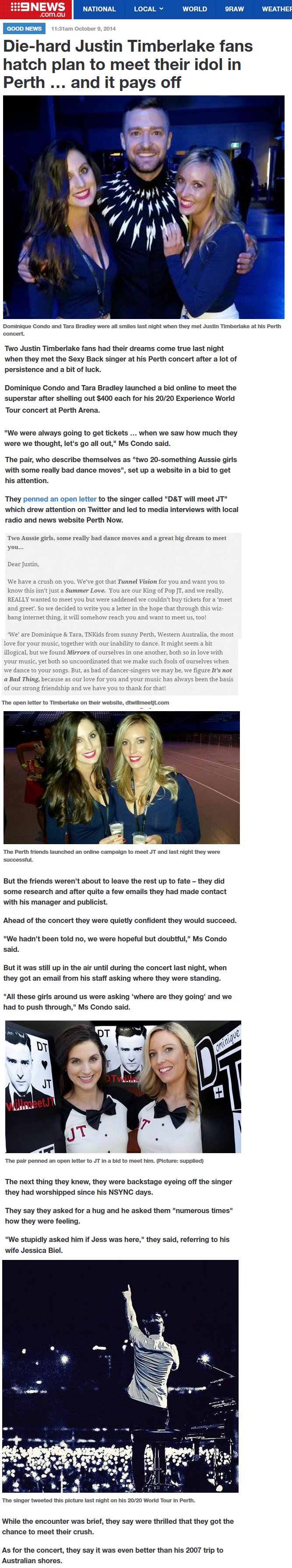This screenshot has width=292, height=1568.
Task: Switch to the World news section
Action: pos(195,9)
